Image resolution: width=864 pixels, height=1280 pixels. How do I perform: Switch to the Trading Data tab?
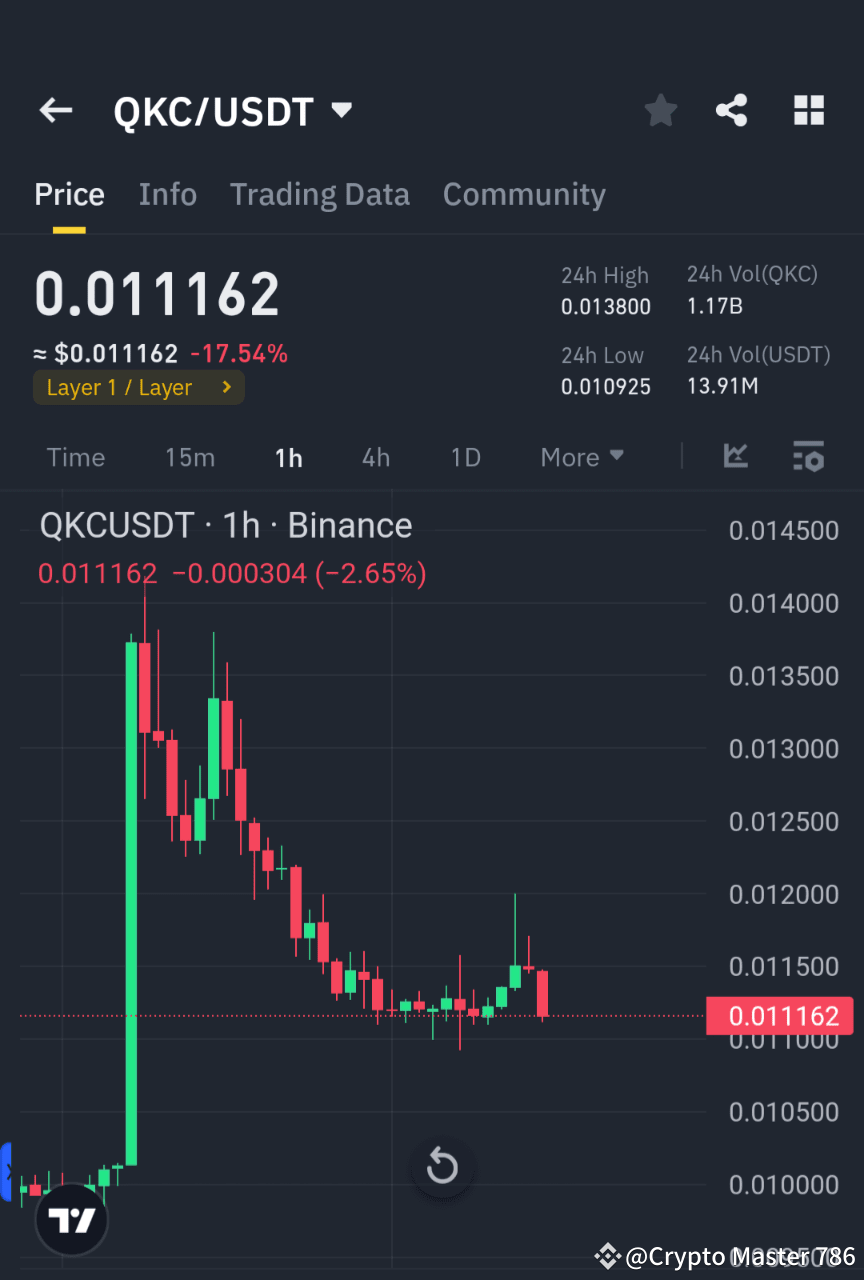tap(319, 194)
